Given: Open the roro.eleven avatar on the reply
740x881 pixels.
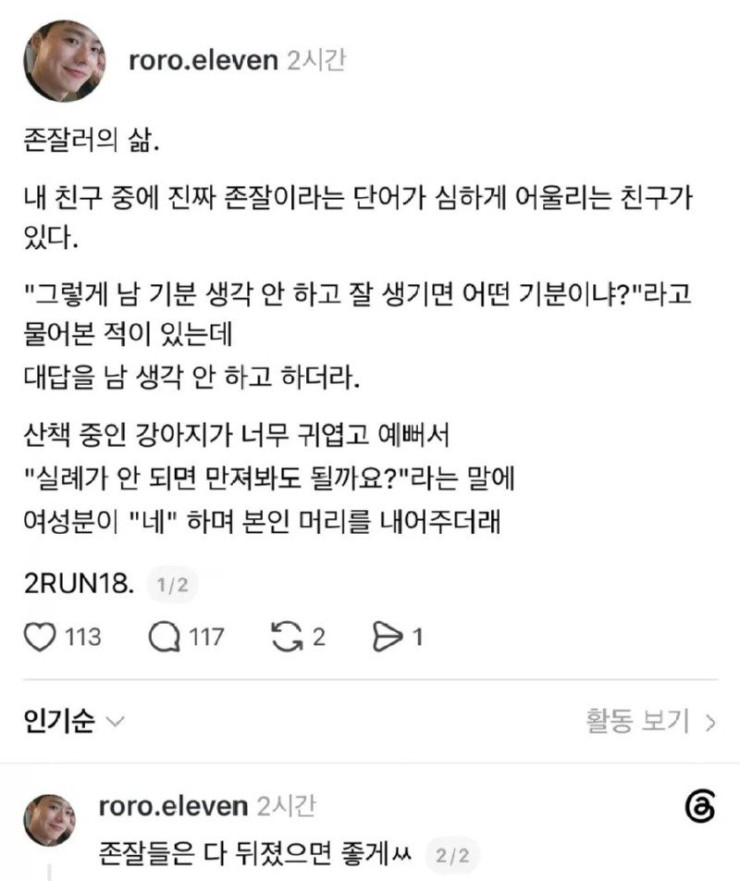Looking at the screenshot, I should pyautogui.click(x=49, y=820).
